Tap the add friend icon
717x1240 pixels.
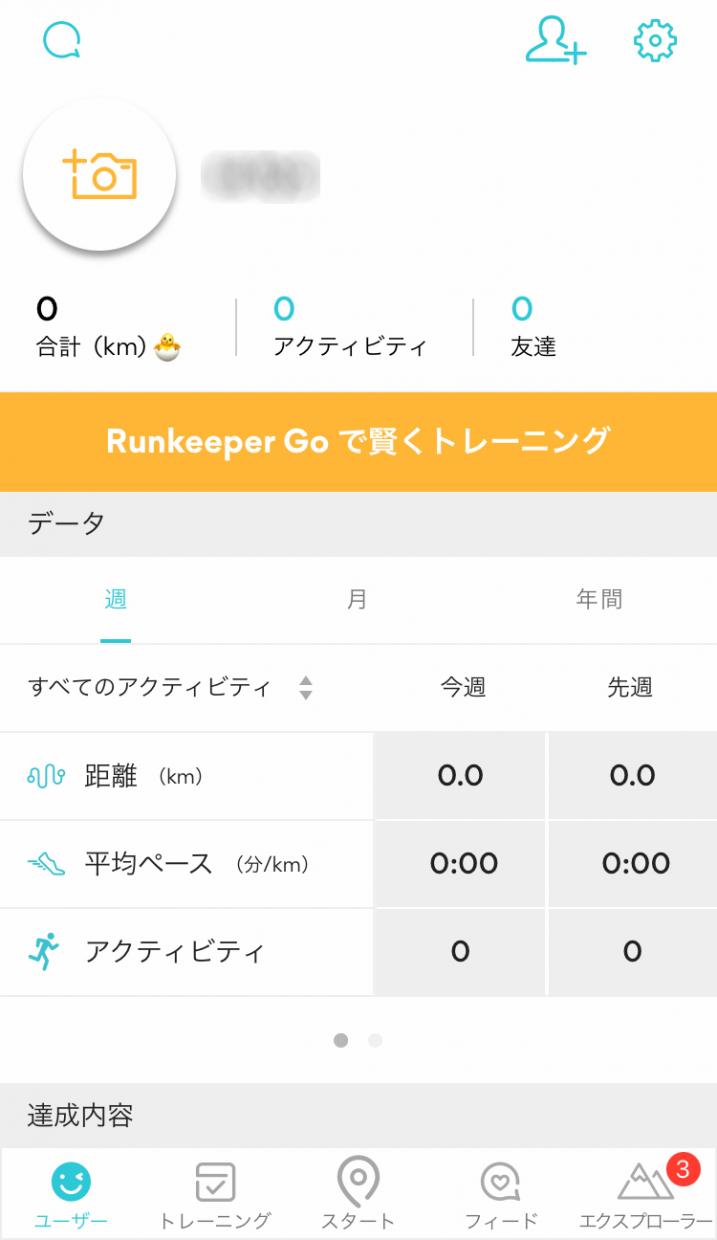click(x=556, y=41)
